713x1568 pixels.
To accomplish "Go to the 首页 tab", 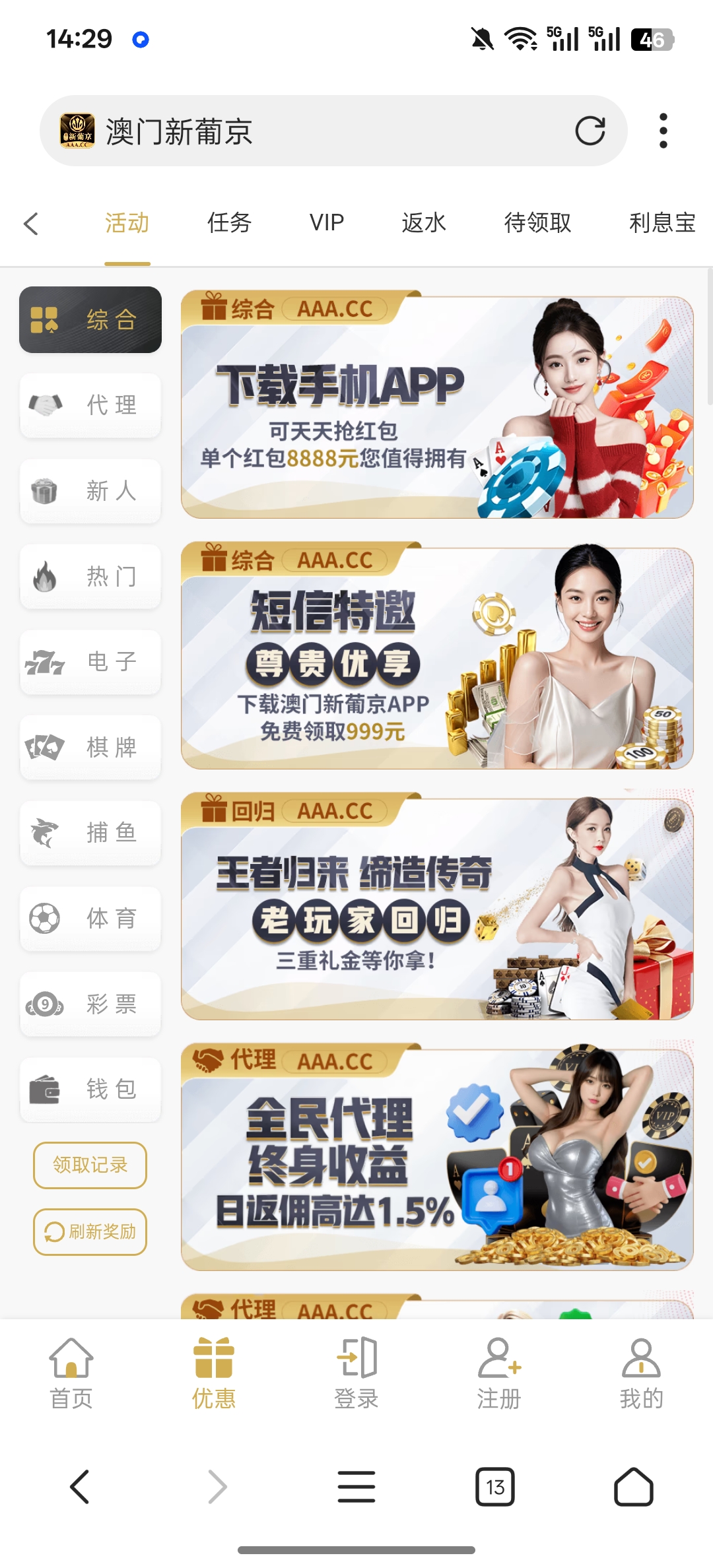I will click(71, 1371).
